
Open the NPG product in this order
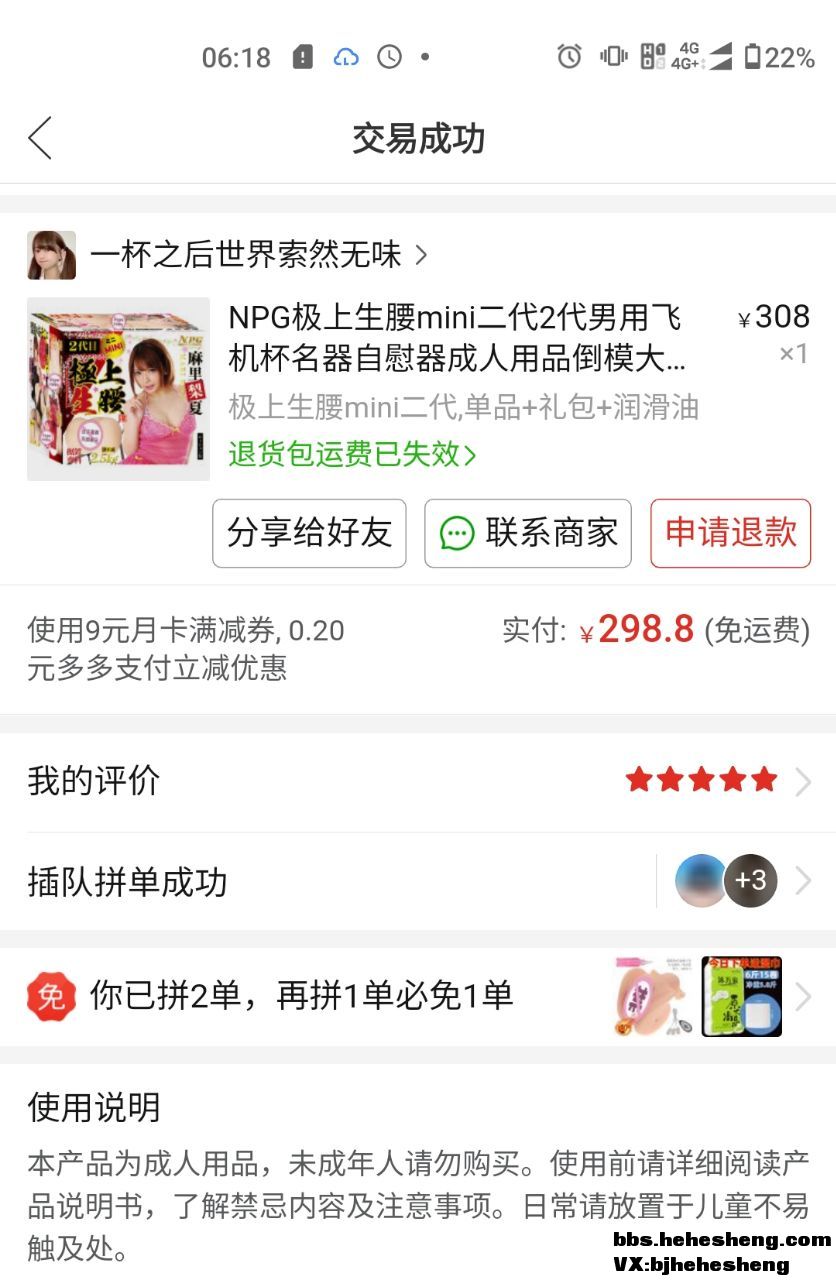(455, 337)
